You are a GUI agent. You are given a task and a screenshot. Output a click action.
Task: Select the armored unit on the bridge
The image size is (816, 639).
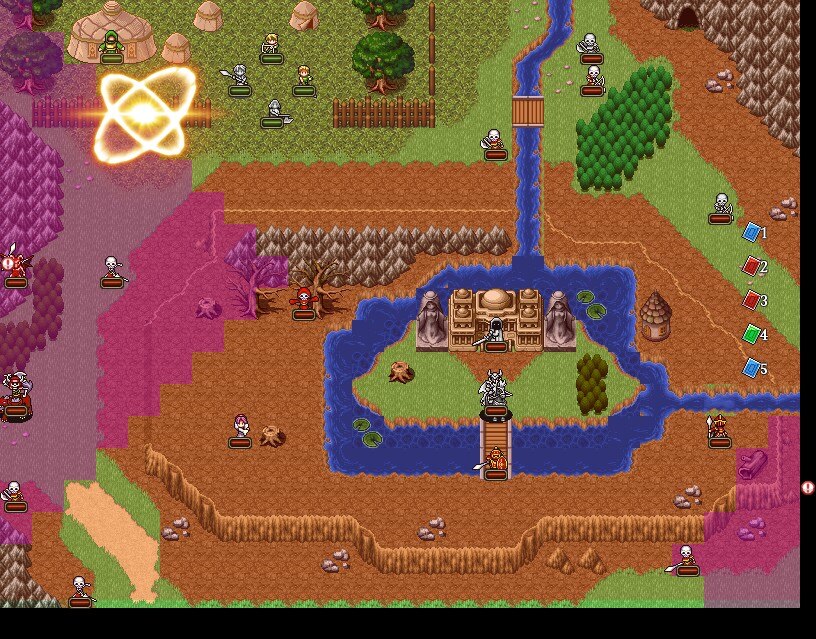click(x=496, y=460)
